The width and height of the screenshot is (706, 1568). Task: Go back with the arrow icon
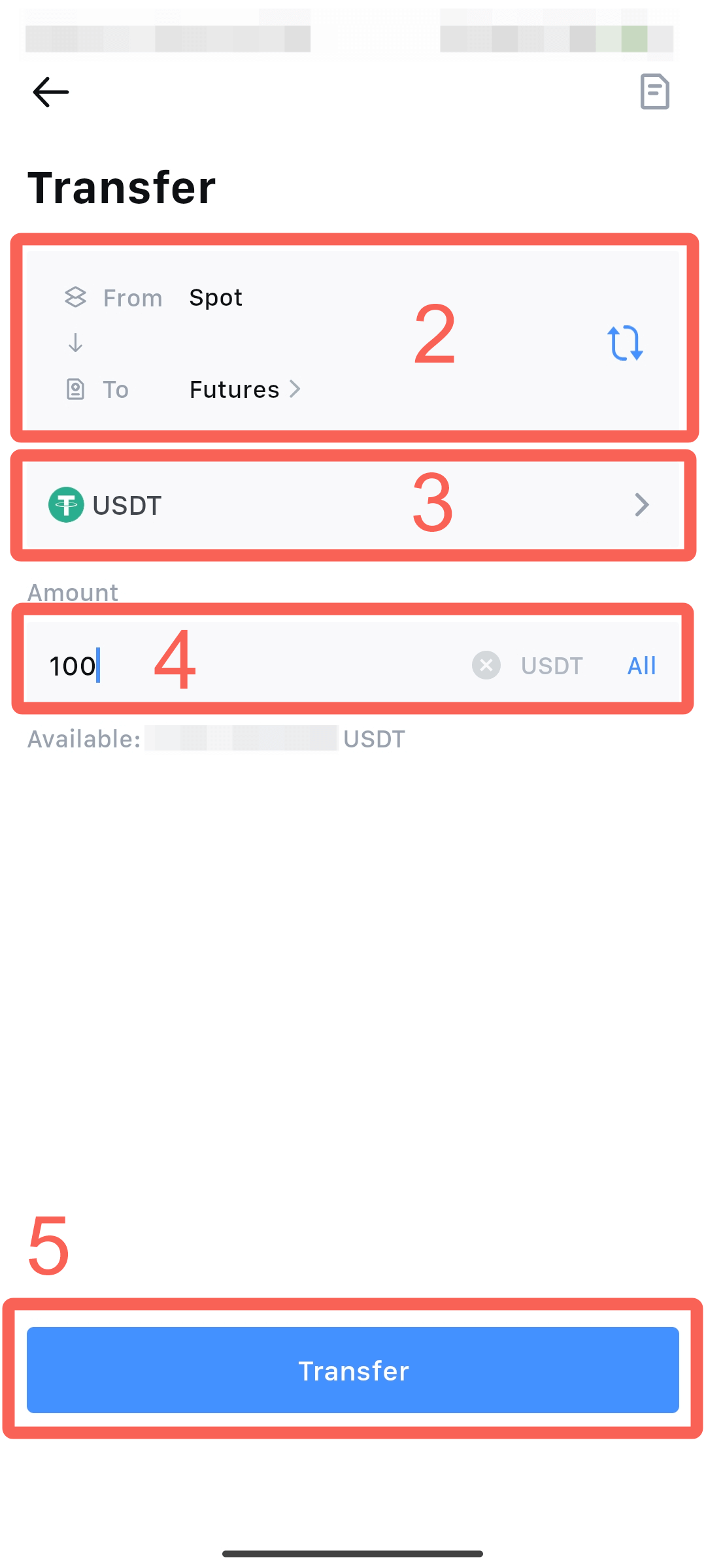tap(51, 91)
